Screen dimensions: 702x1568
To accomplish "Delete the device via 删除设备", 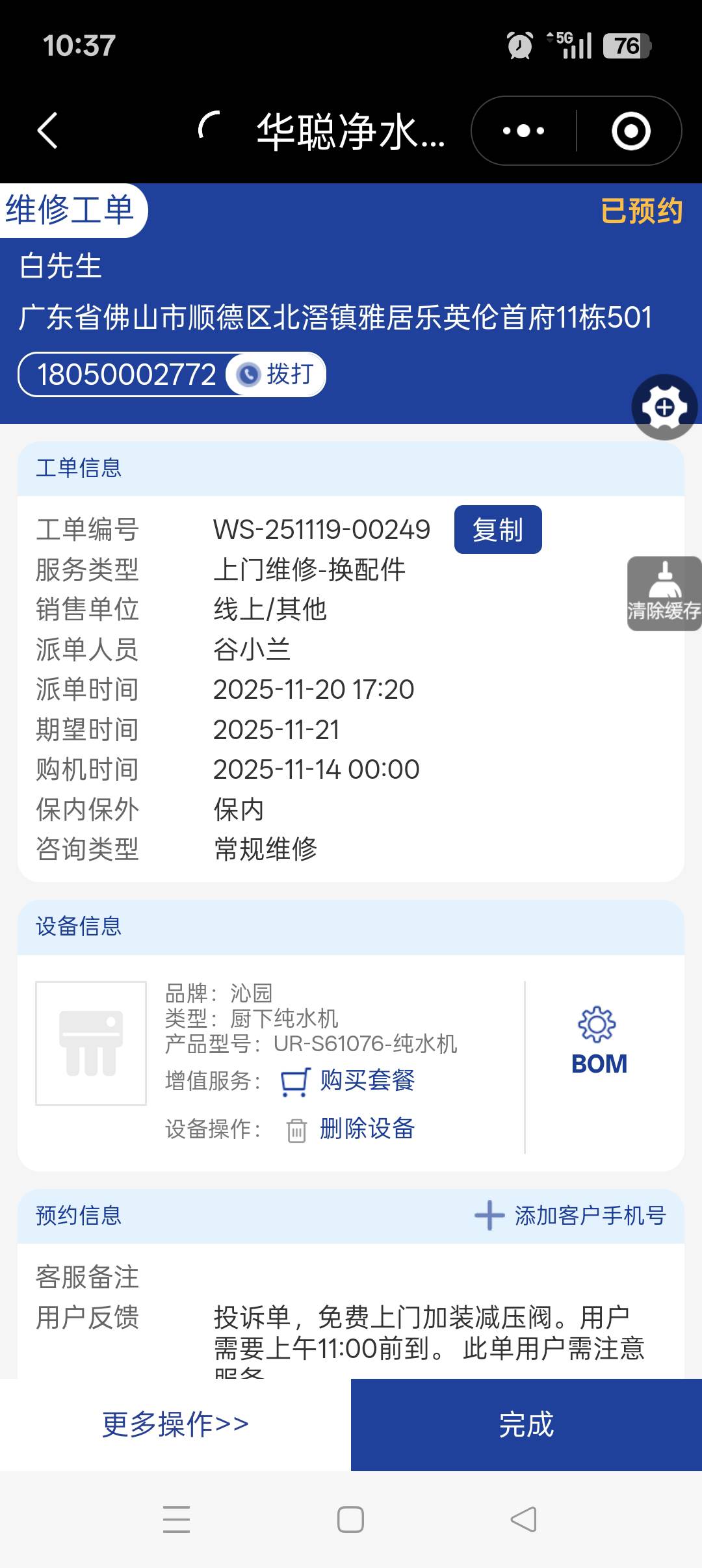I will (x=367, y=1129).
